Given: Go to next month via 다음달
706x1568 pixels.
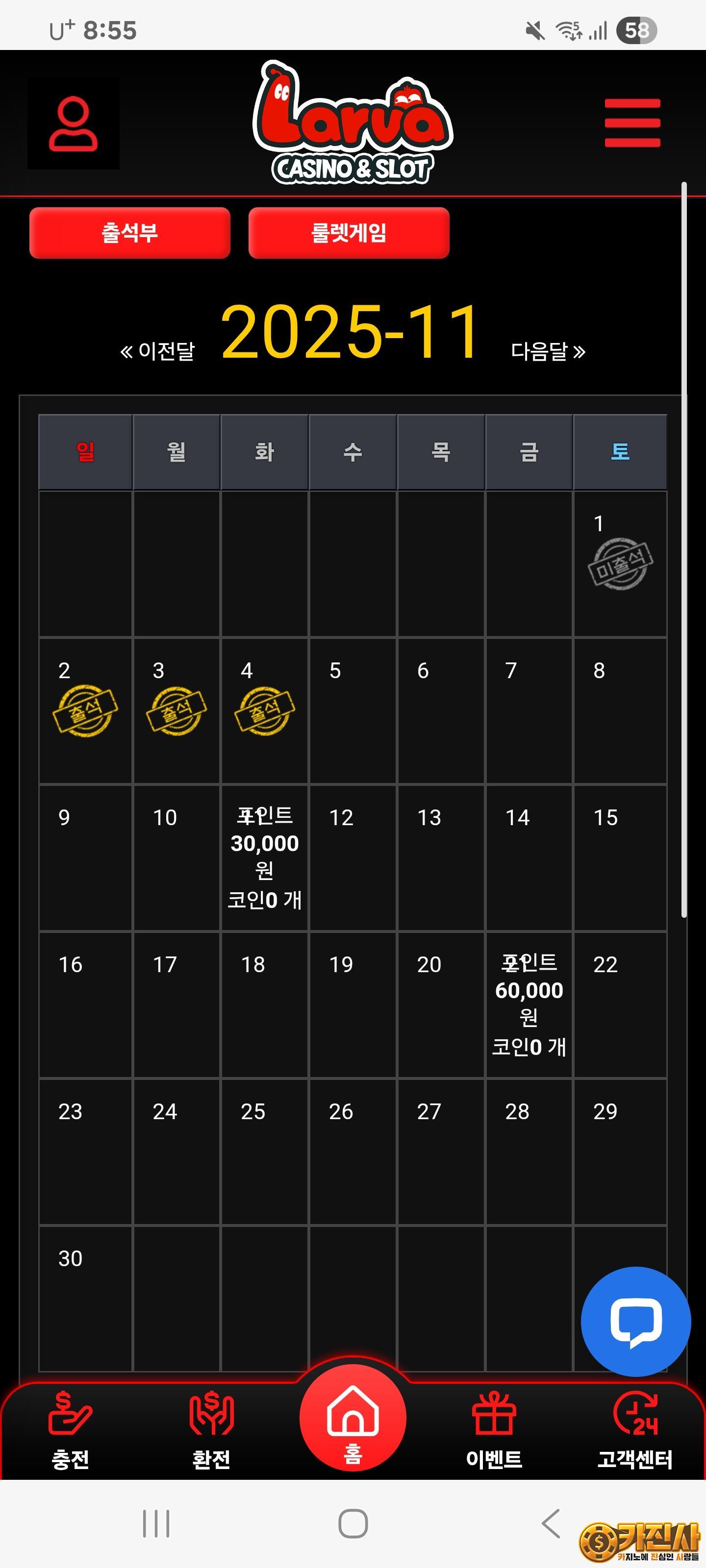Looking at the screenshot, I should pyautogui.click(x=548, y=351).
